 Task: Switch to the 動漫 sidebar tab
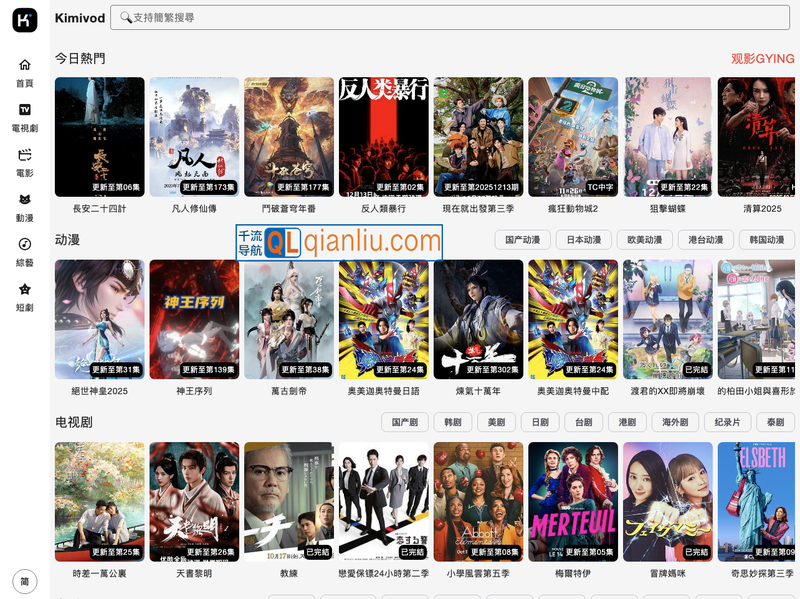25,207
